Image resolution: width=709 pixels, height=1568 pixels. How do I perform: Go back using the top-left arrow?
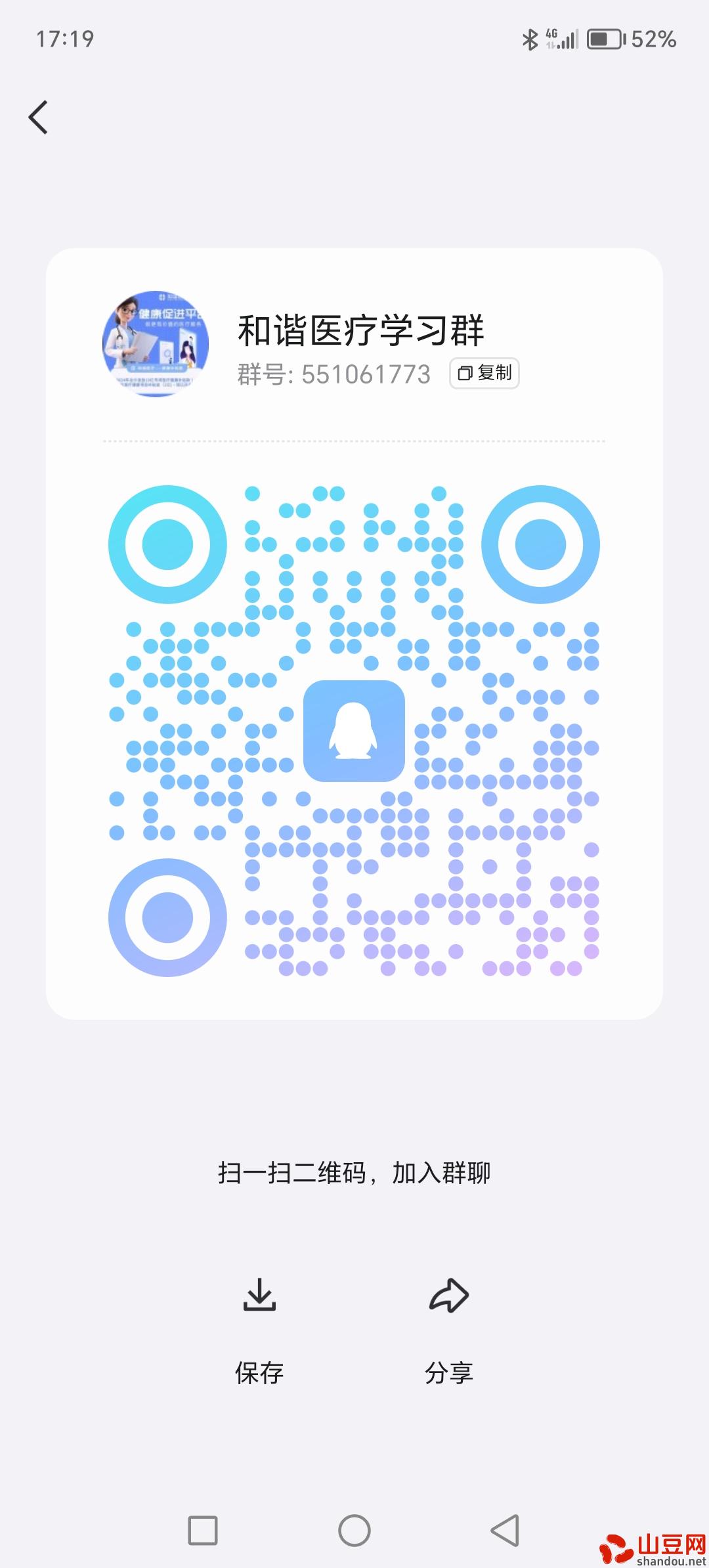(x=39, y=118)
